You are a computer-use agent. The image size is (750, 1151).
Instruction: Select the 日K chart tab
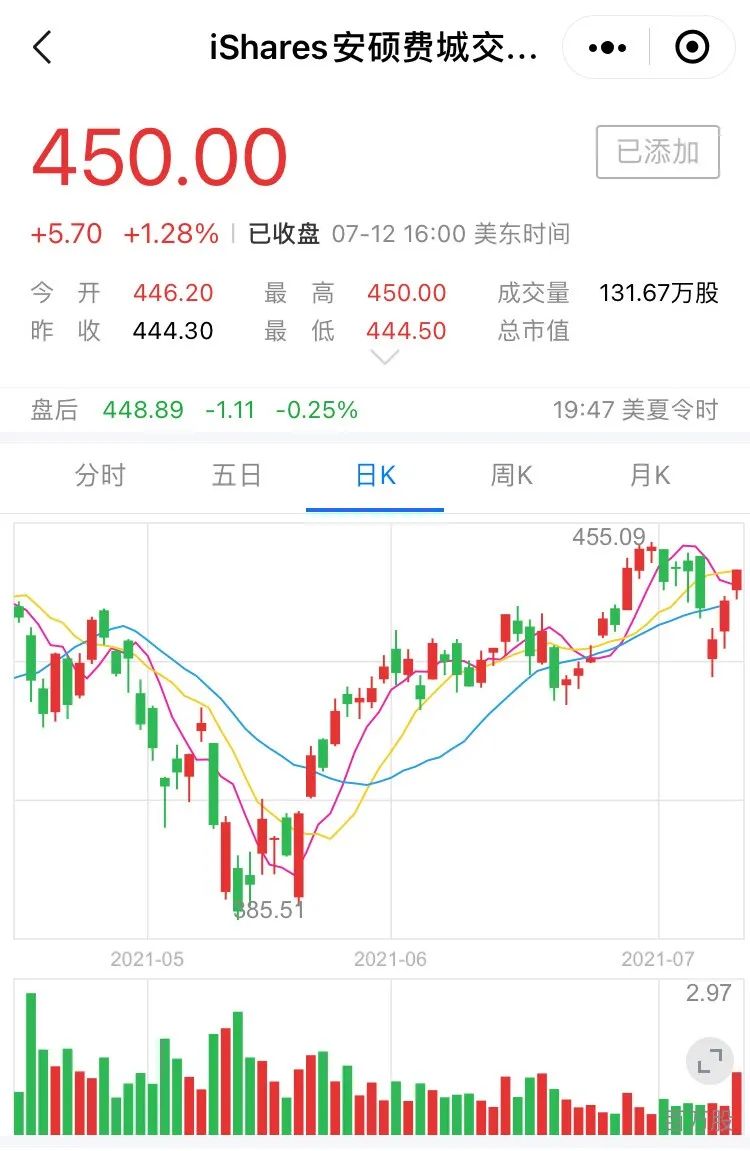tap(375, 476)
